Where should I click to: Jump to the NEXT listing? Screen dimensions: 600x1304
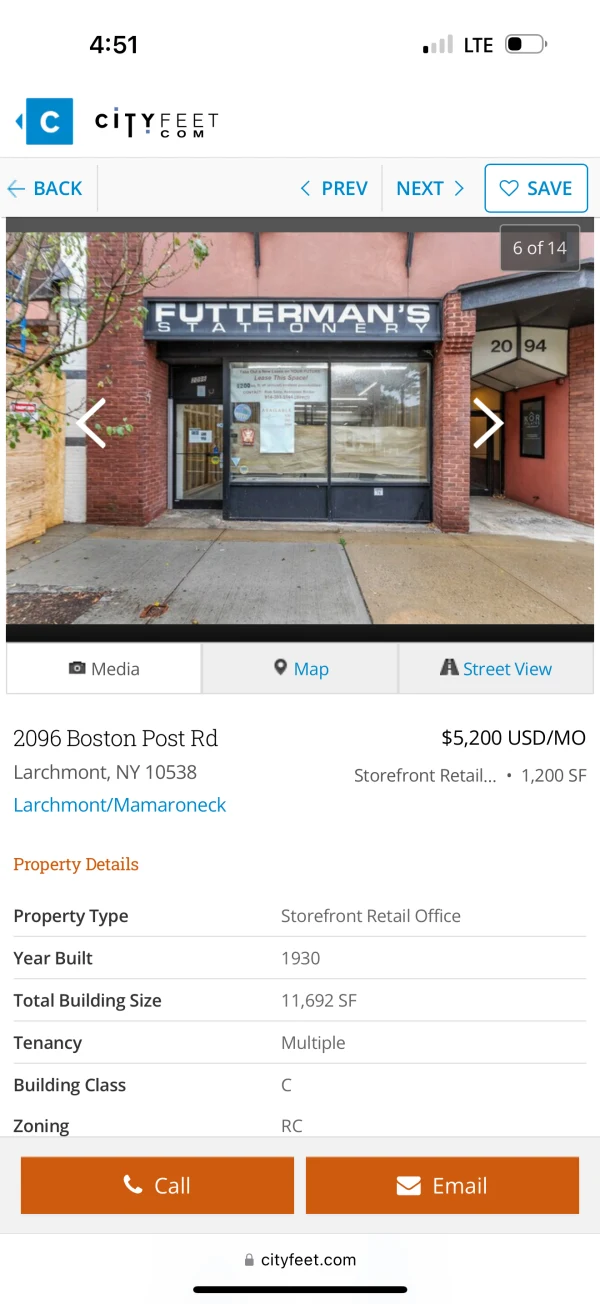click(x=430, y=188)
